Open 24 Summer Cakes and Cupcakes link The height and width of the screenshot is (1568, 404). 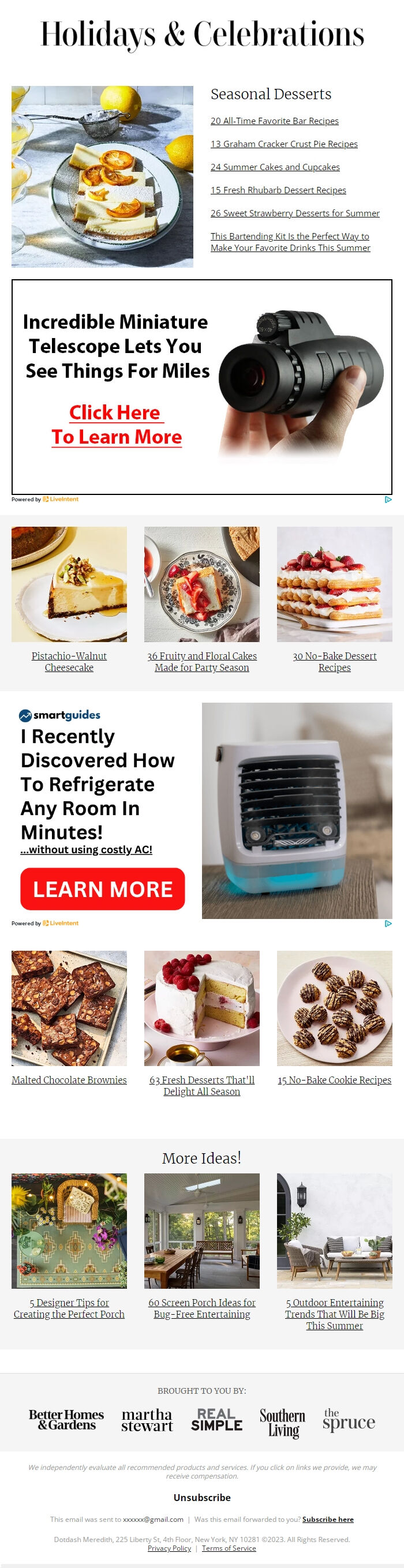pyautogui.click(x=275, y=167)
